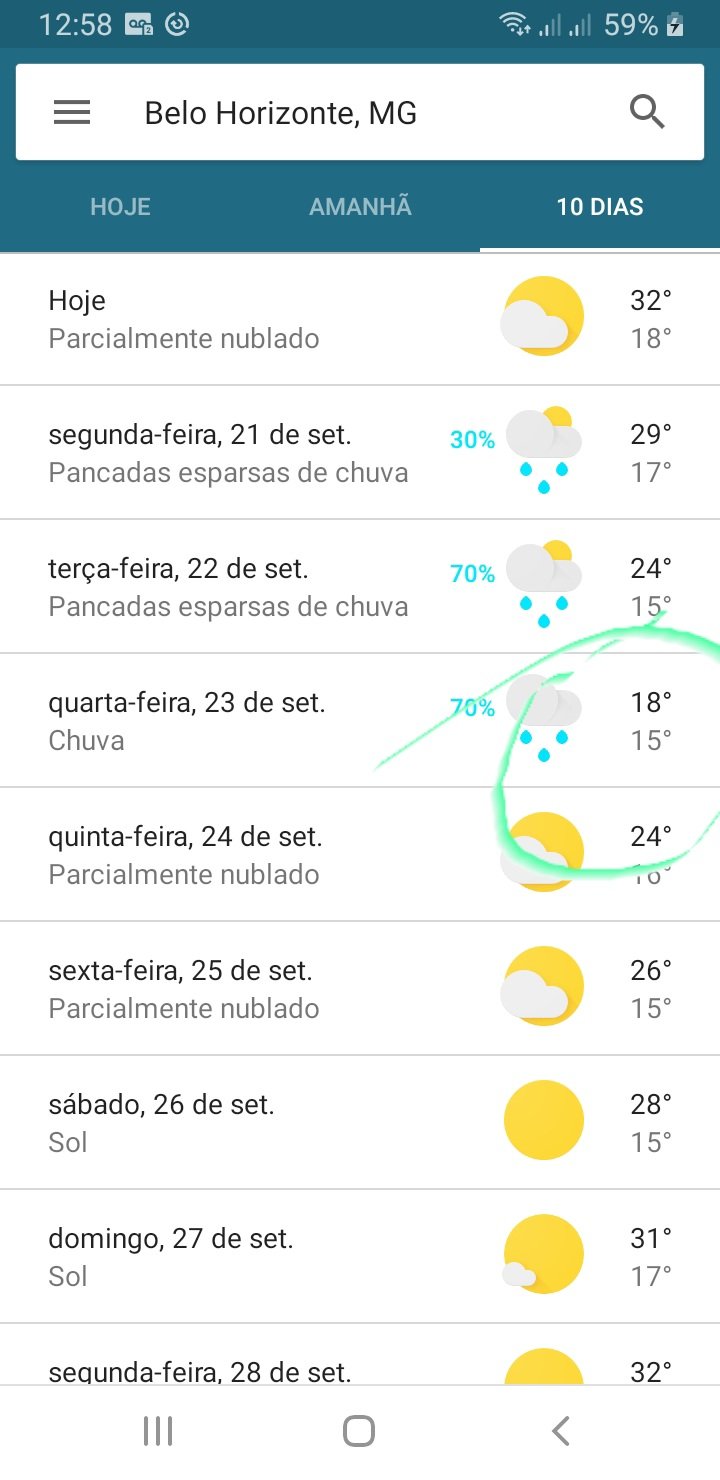Open quarta-feira, 23 de set. forecast

360,721
